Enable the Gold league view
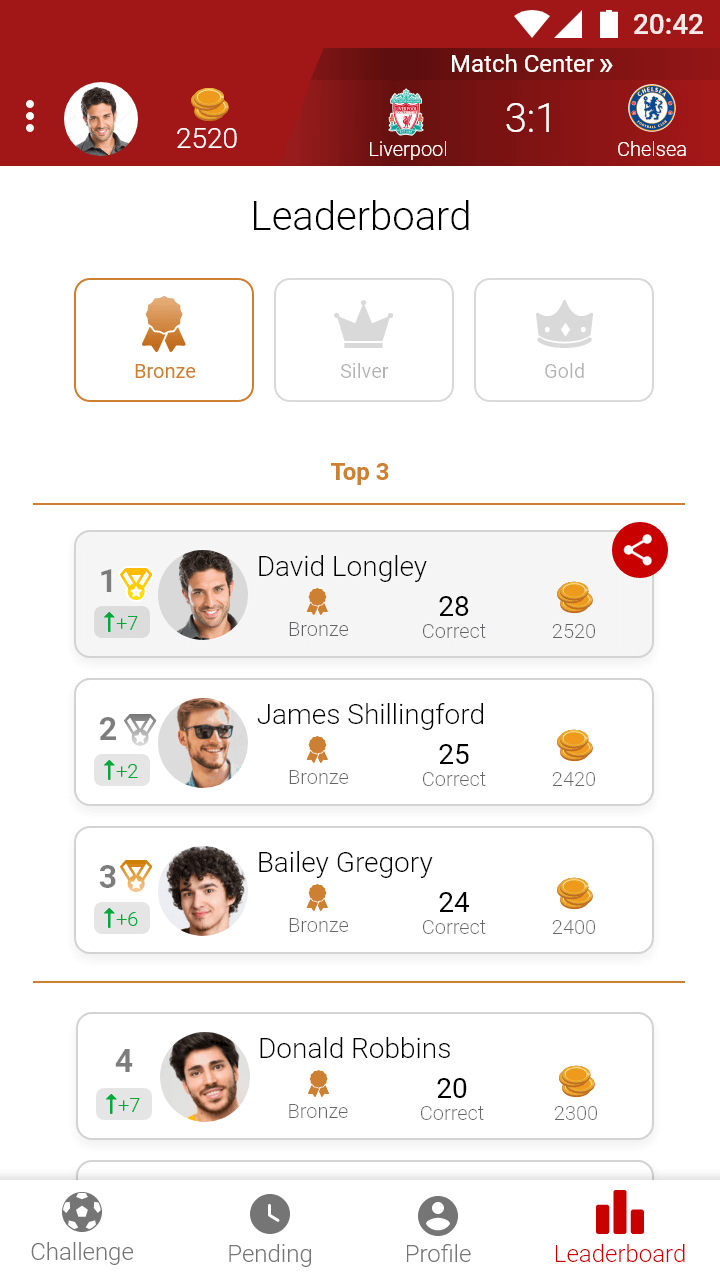This screenshot has height=1280, width=720. 564,340
